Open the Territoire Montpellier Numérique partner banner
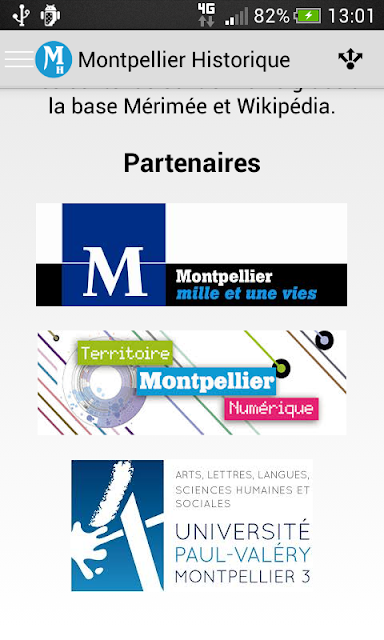 tap(192, 383)
